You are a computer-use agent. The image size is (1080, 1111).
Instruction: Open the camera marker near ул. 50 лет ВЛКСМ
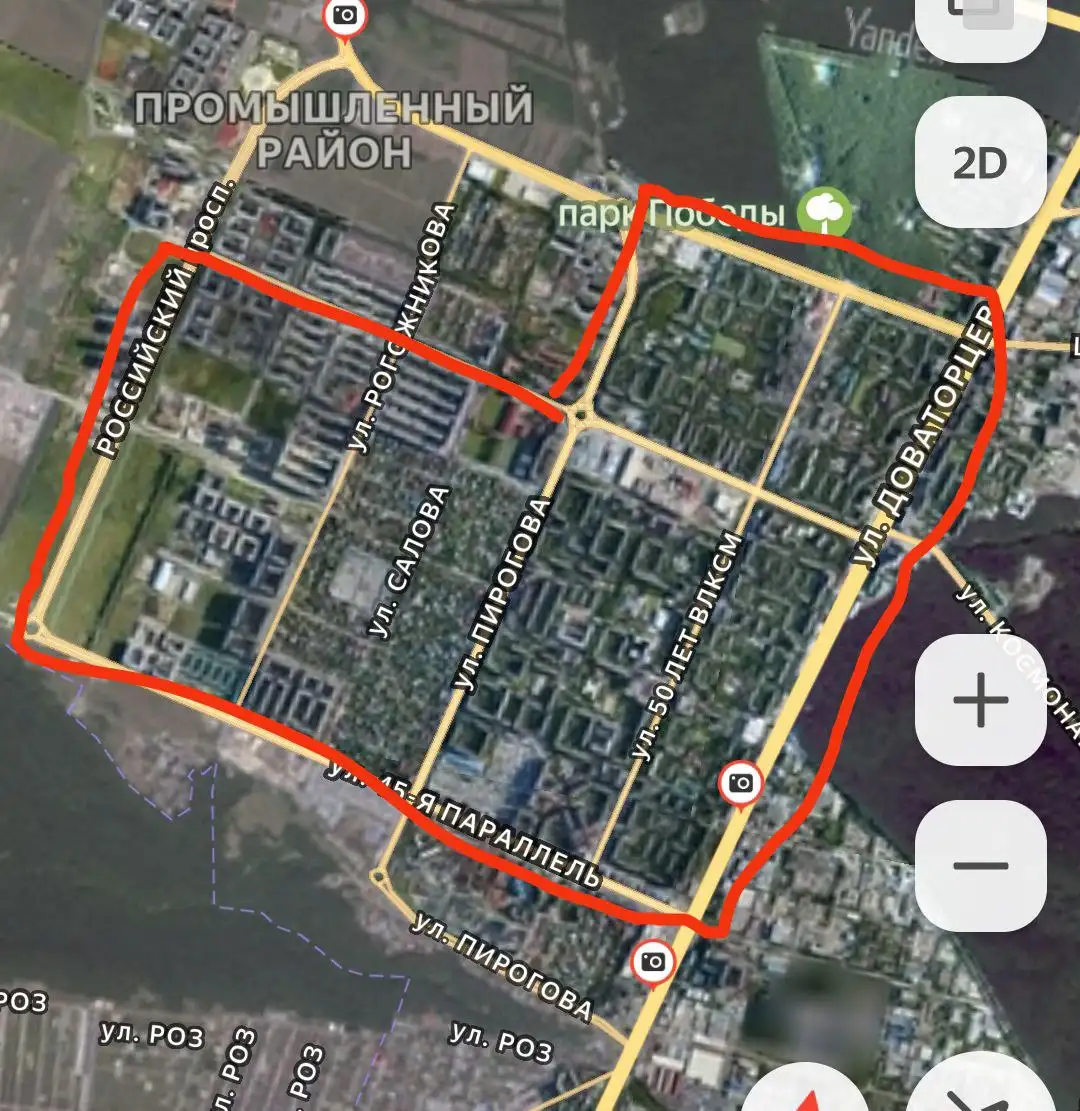740,783
